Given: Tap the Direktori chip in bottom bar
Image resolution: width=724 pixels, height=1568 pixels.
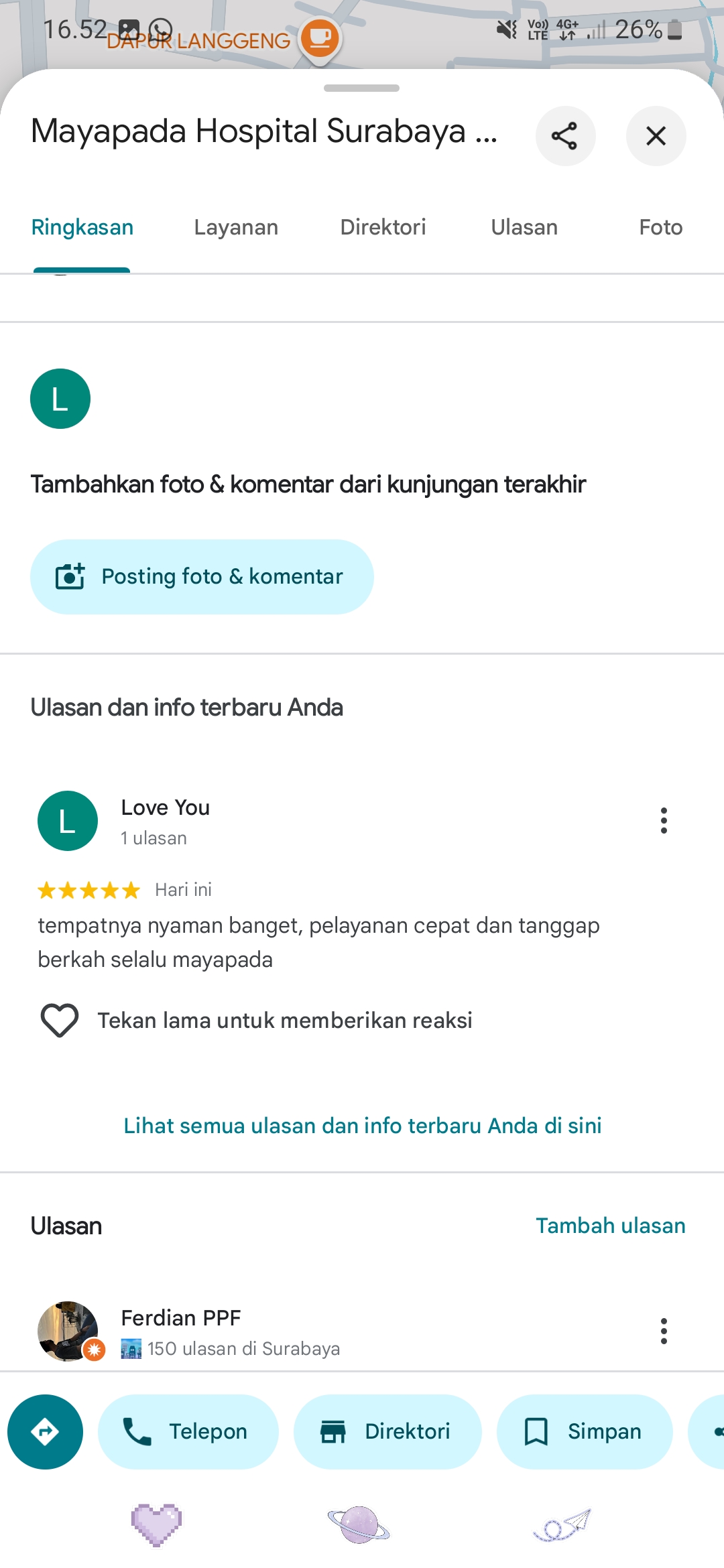Looking at the screenshot, I should 387,1432.
